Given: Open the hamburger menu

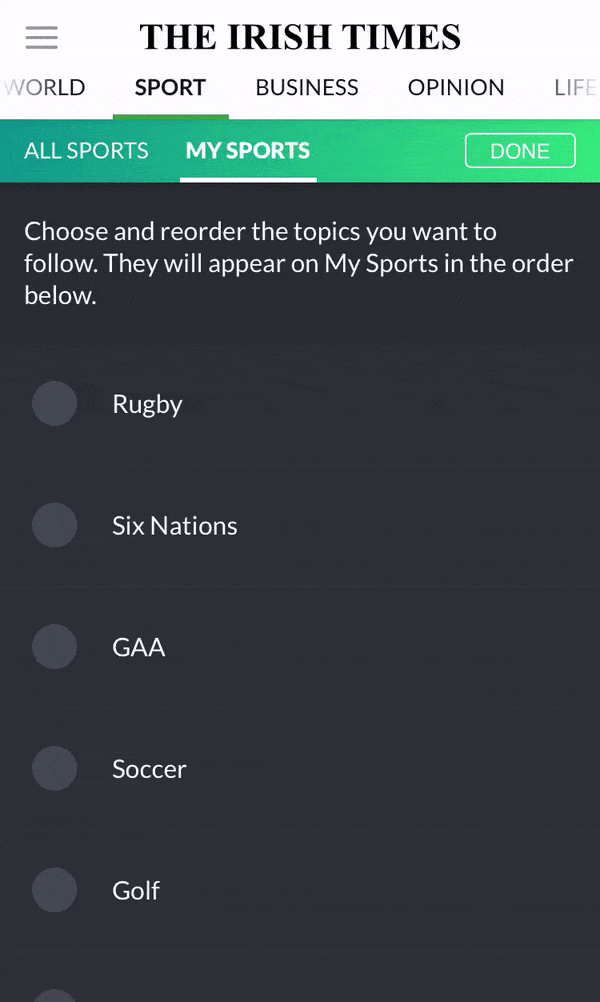Looking at the screenshot, I should click(42, 38).
